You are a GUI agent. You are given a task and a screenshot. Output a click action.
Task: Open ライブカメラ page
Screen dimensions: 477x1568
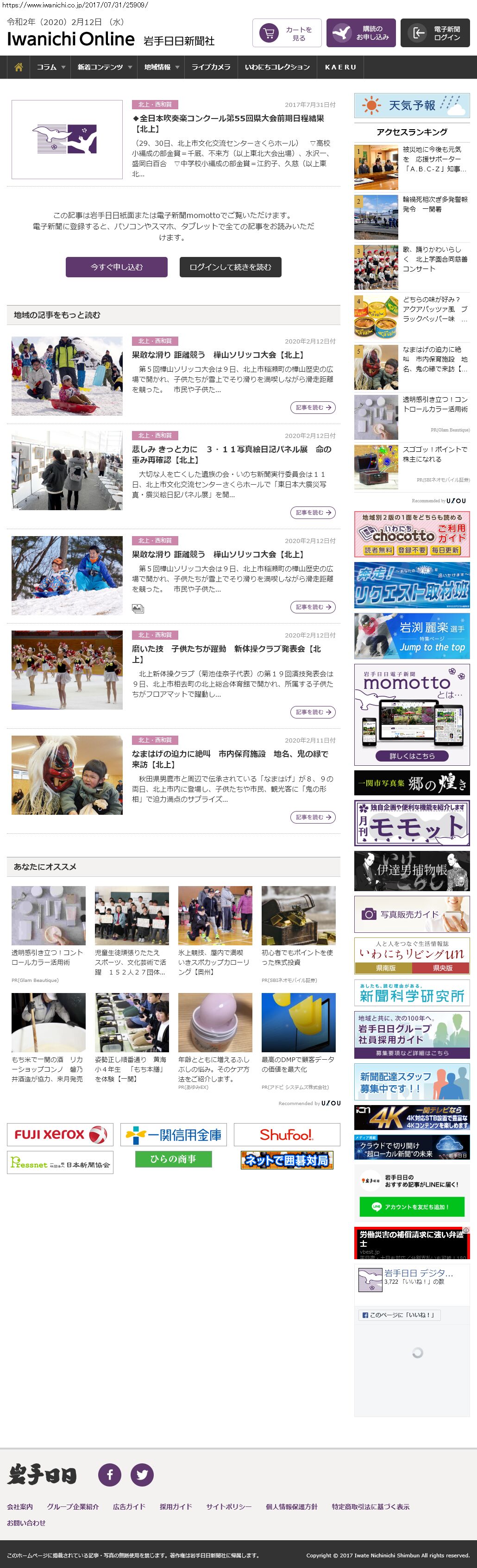click(x=211, y=67)
